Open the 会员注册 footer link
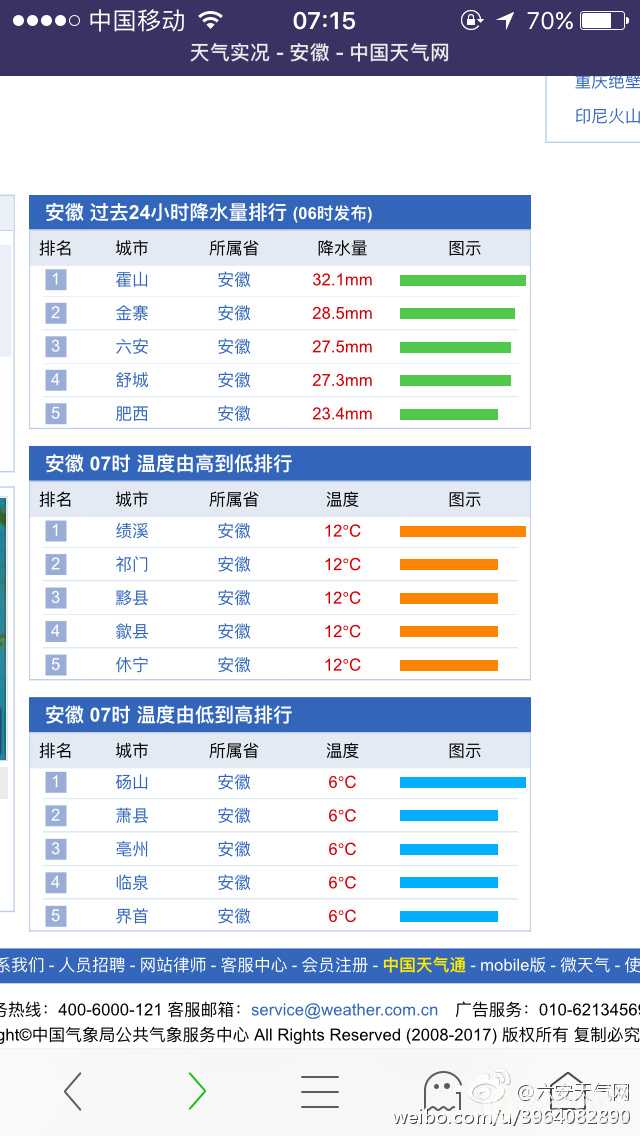The image size is (640, 1136). pyautogui.click(x=335, y=965)
